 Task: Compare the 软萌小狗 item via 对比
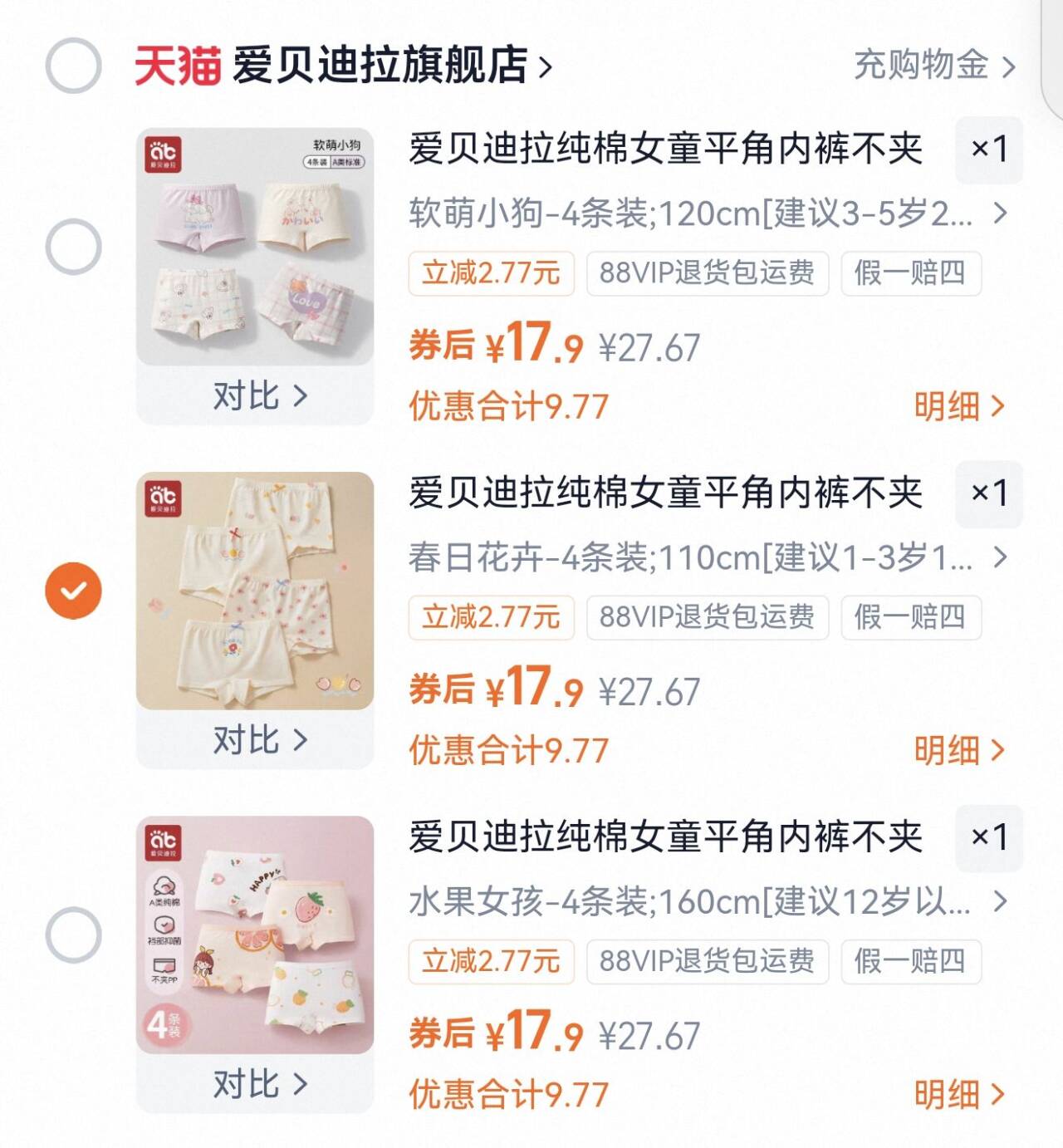[x=259, y=396]
